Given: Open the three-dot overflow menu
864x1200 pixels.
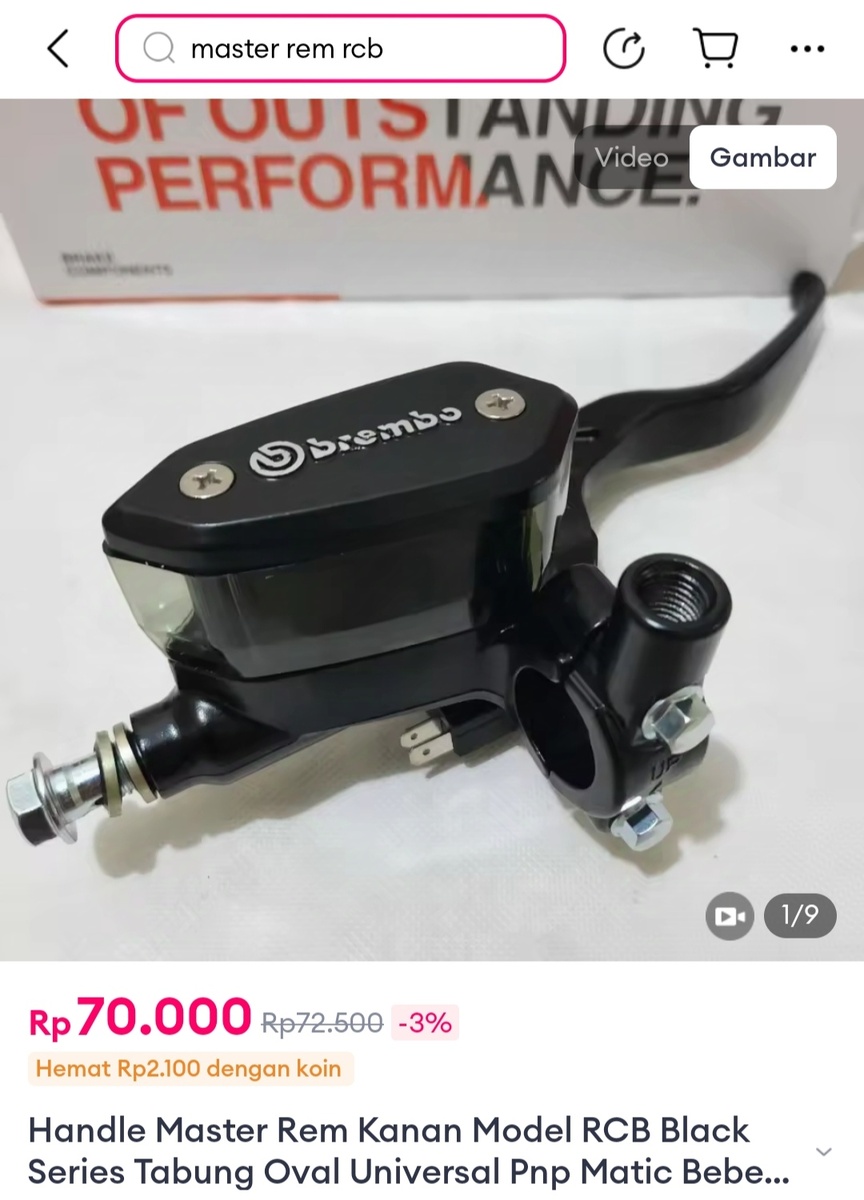Looking at the screenshot, I should (807, 48).
